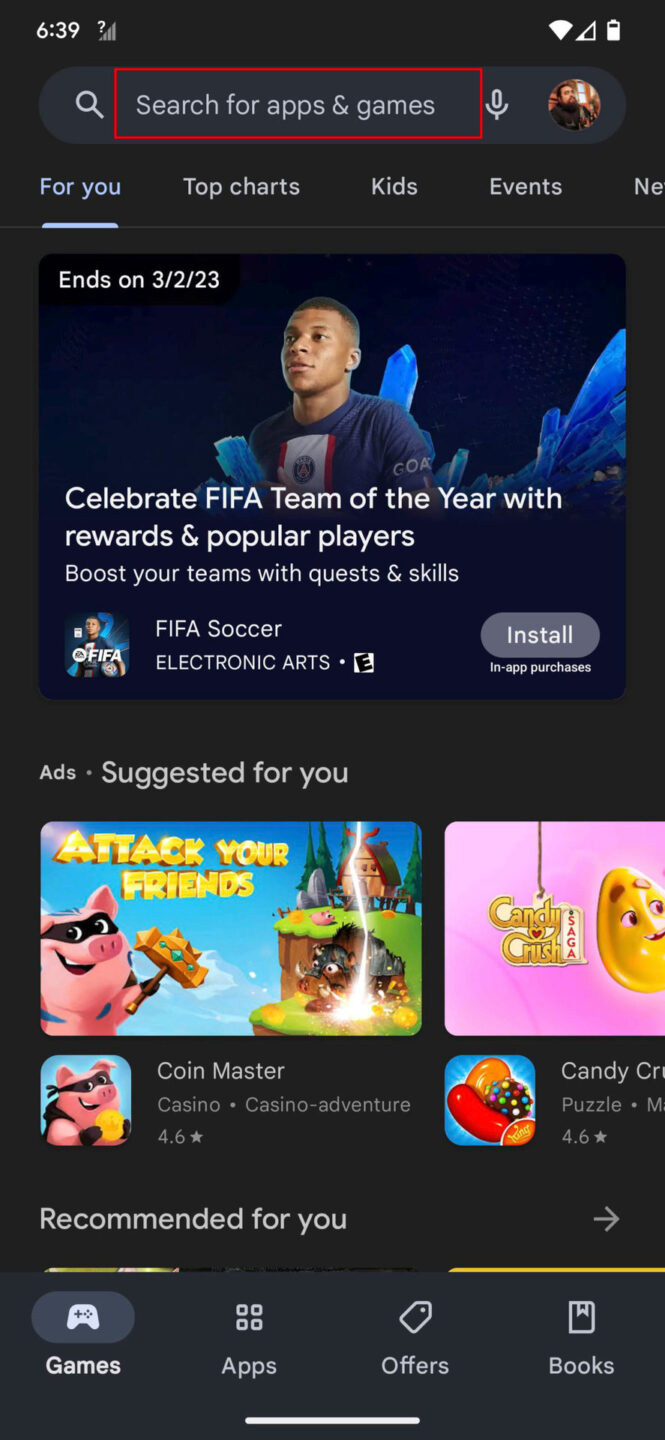Open the FIFA Team of the Year banner
The height and width of the screenshot is (1440, 665).
332,420
